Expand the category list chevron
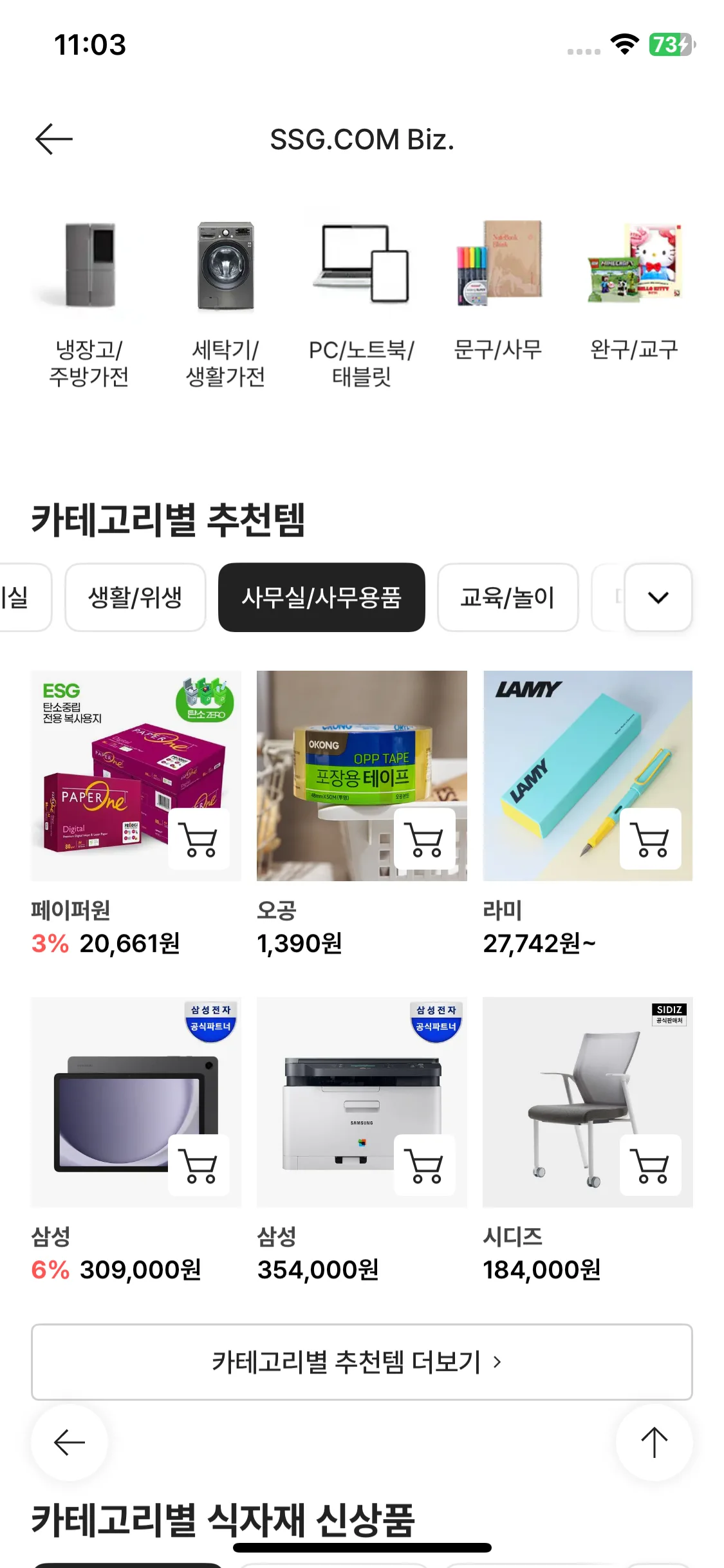The height and width of the screenshot is (1568, 724). click(x=657, y=597)
